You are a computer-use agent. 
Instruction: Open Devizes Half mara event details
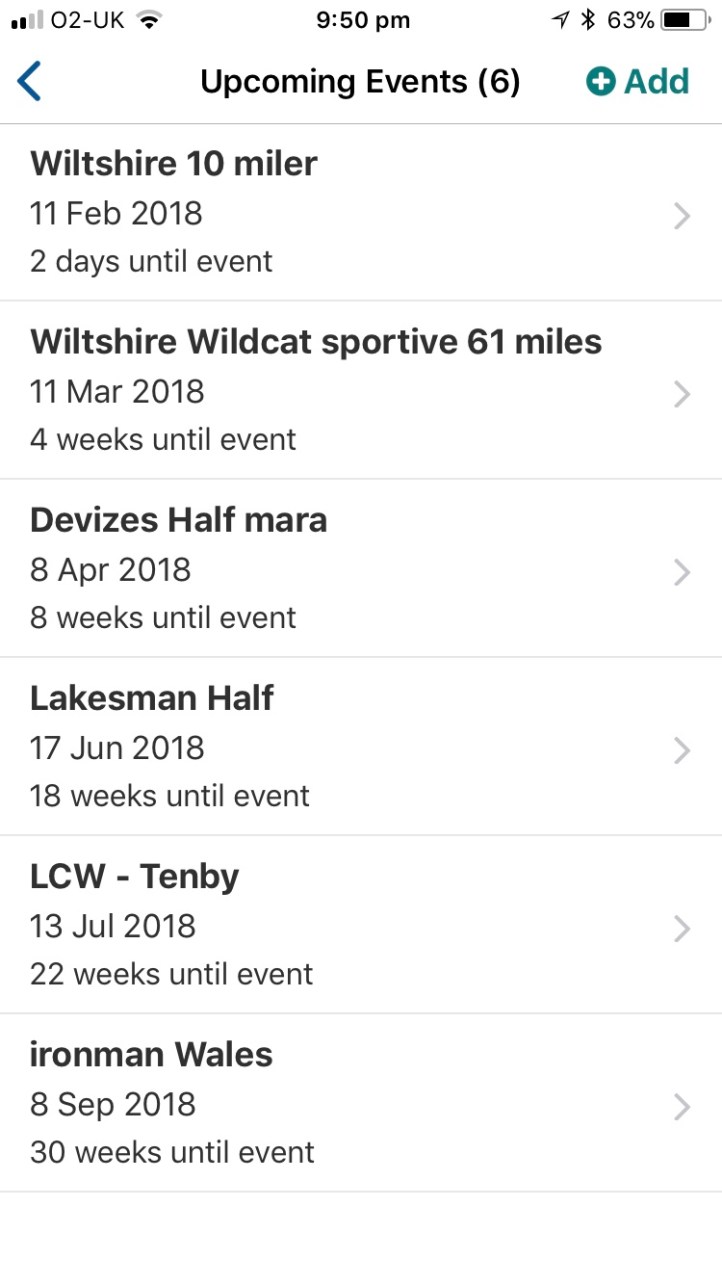coord(360,569)
